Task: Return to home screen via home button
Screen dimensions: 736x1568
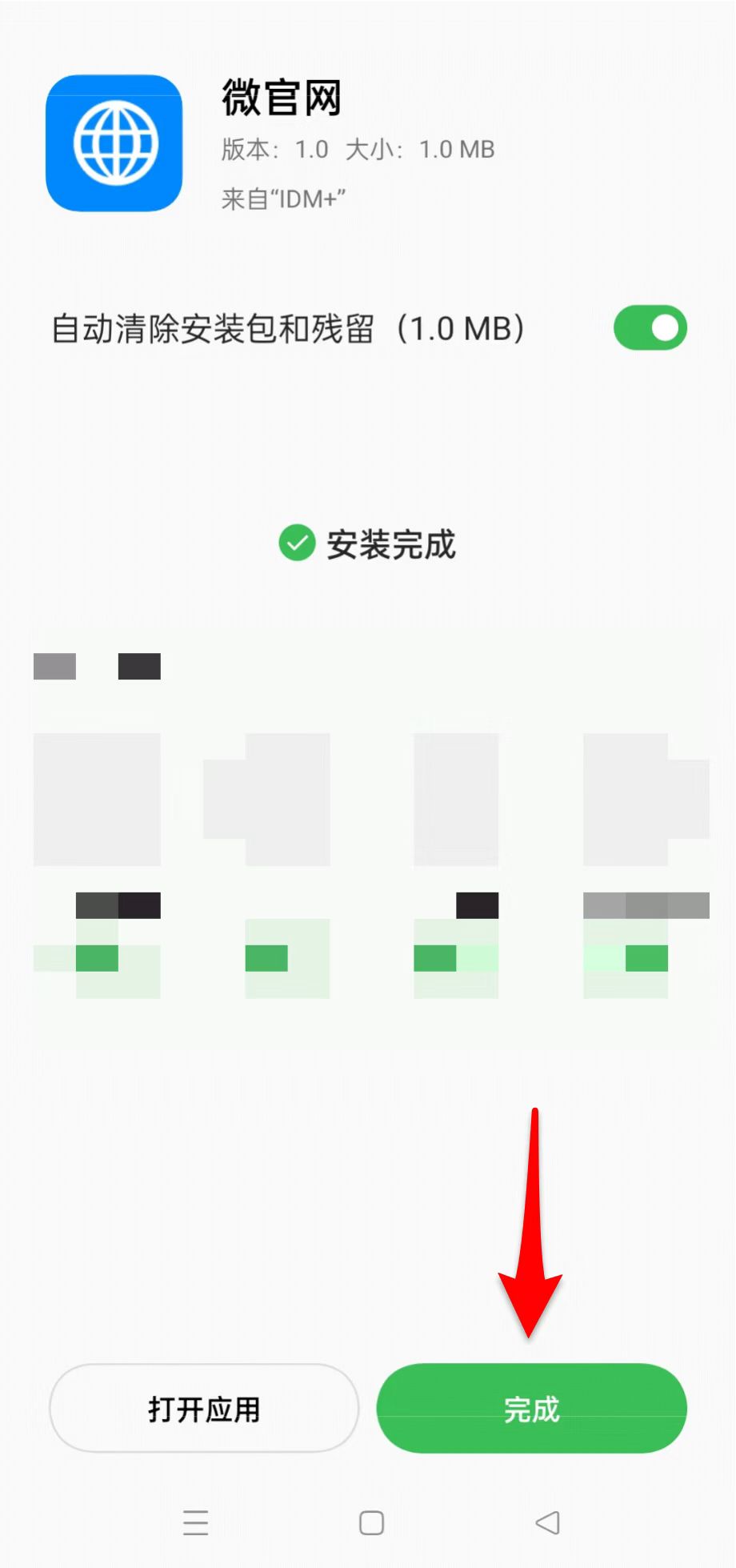Action: pyautogui.click(x=371, y=1522)
